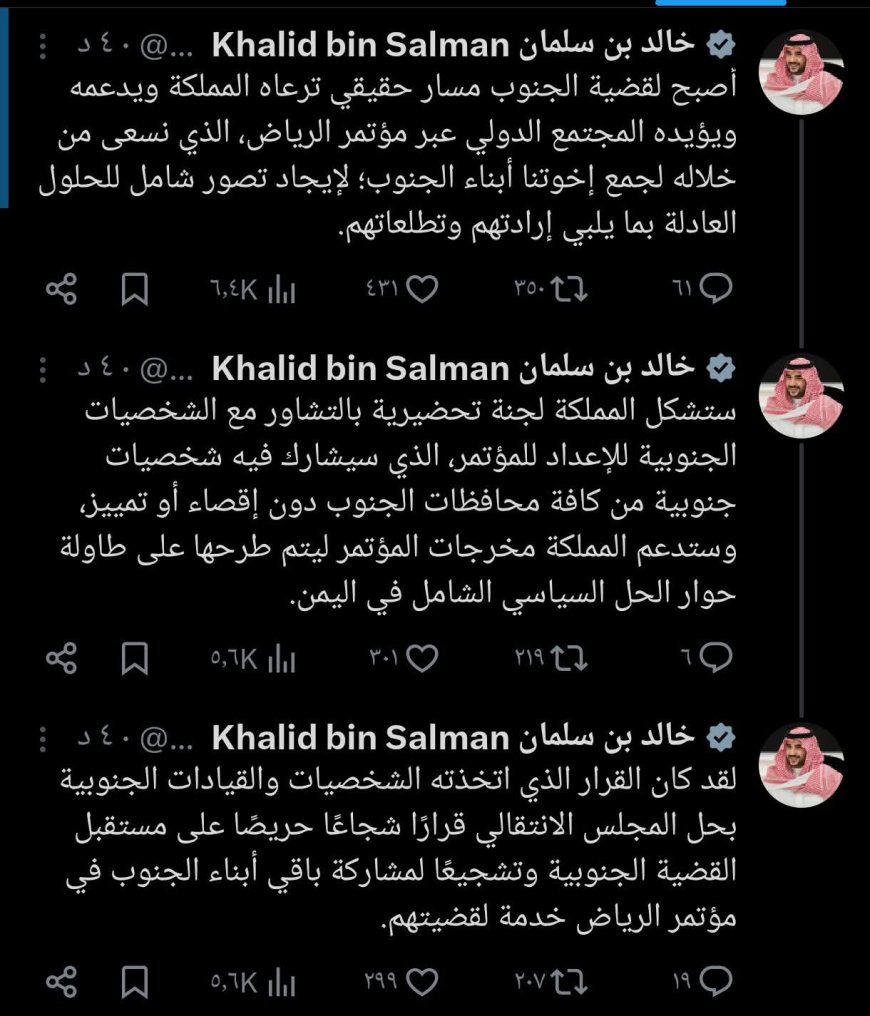Like the third tweet with 299 likes
The height and width of the screenshot is (1016, 870).
[x=424, y=980]
